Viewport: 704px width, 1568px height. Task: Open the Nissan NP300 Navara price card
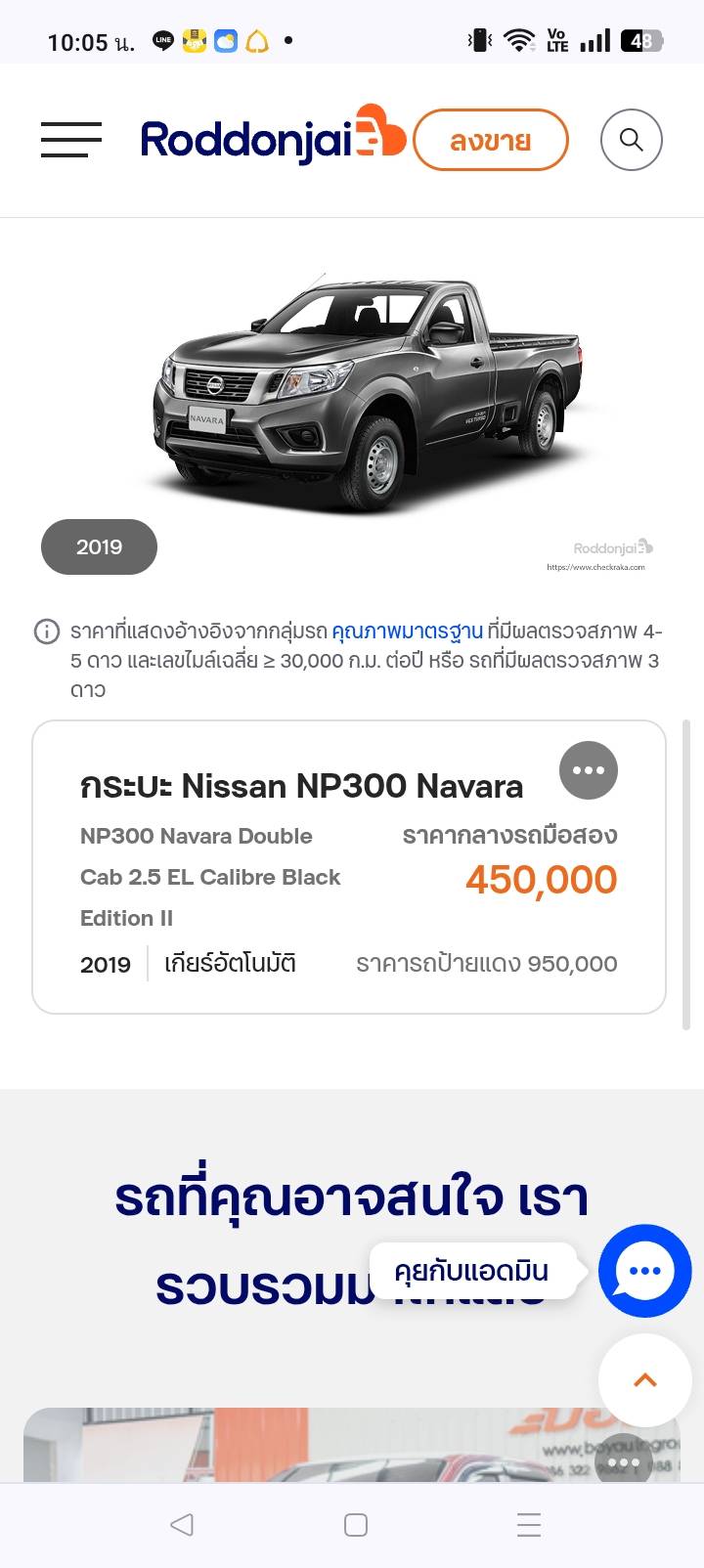(x=293, y=880)
